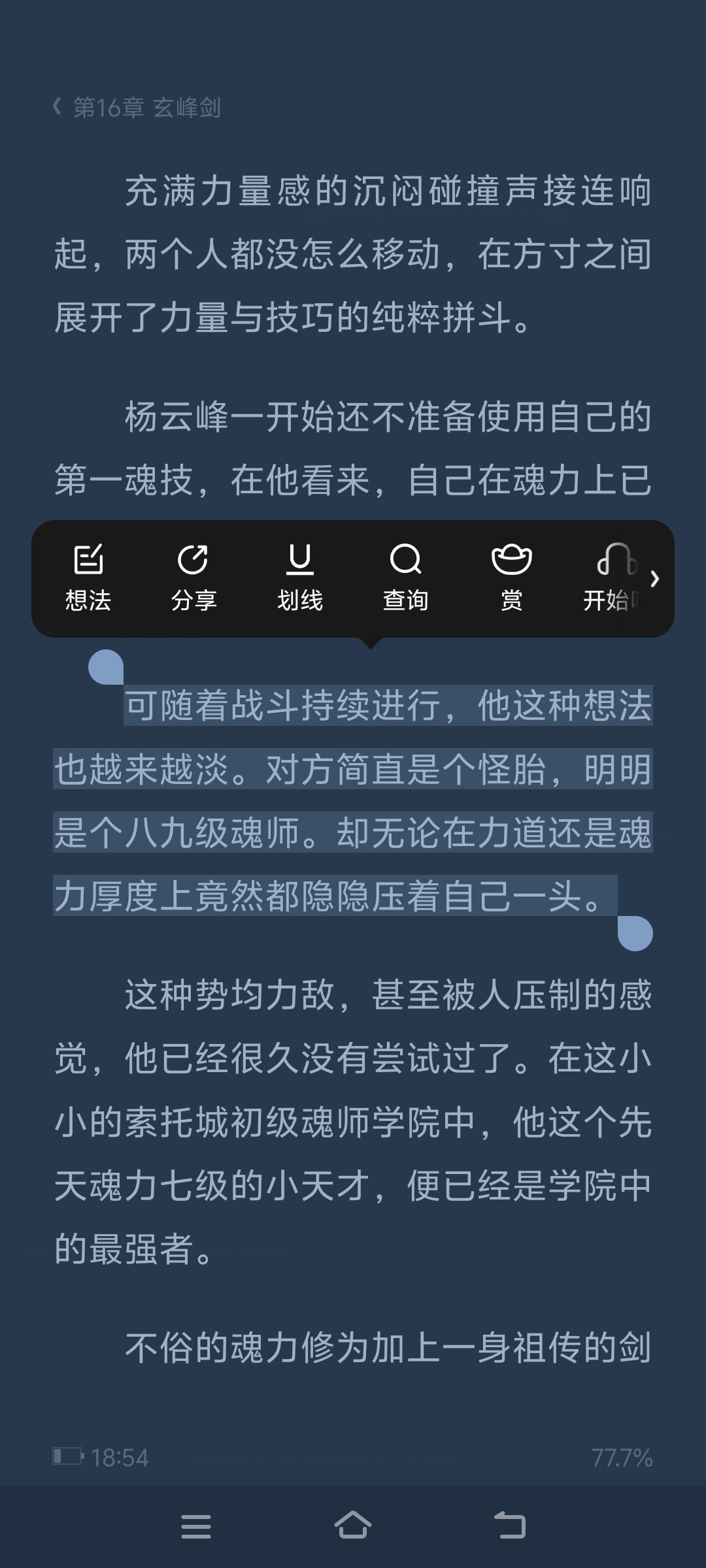Look up selected text with 查询

[x=405, y=578]
